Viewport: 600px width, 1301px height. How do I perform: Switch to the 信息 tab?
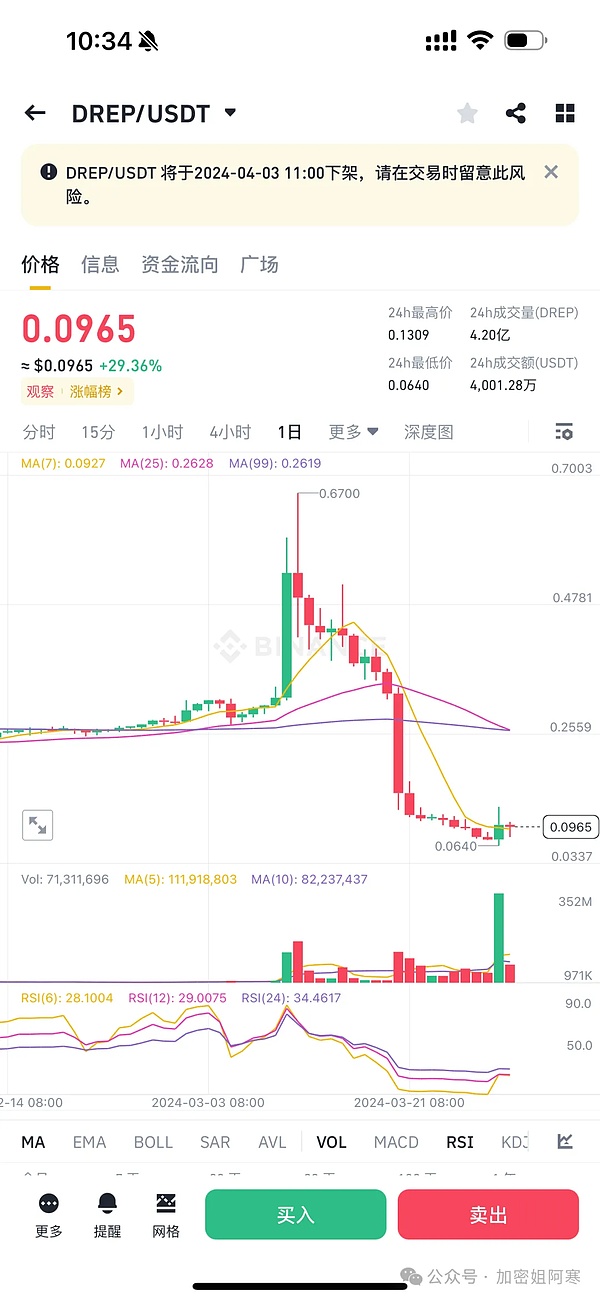coord(100,265)
